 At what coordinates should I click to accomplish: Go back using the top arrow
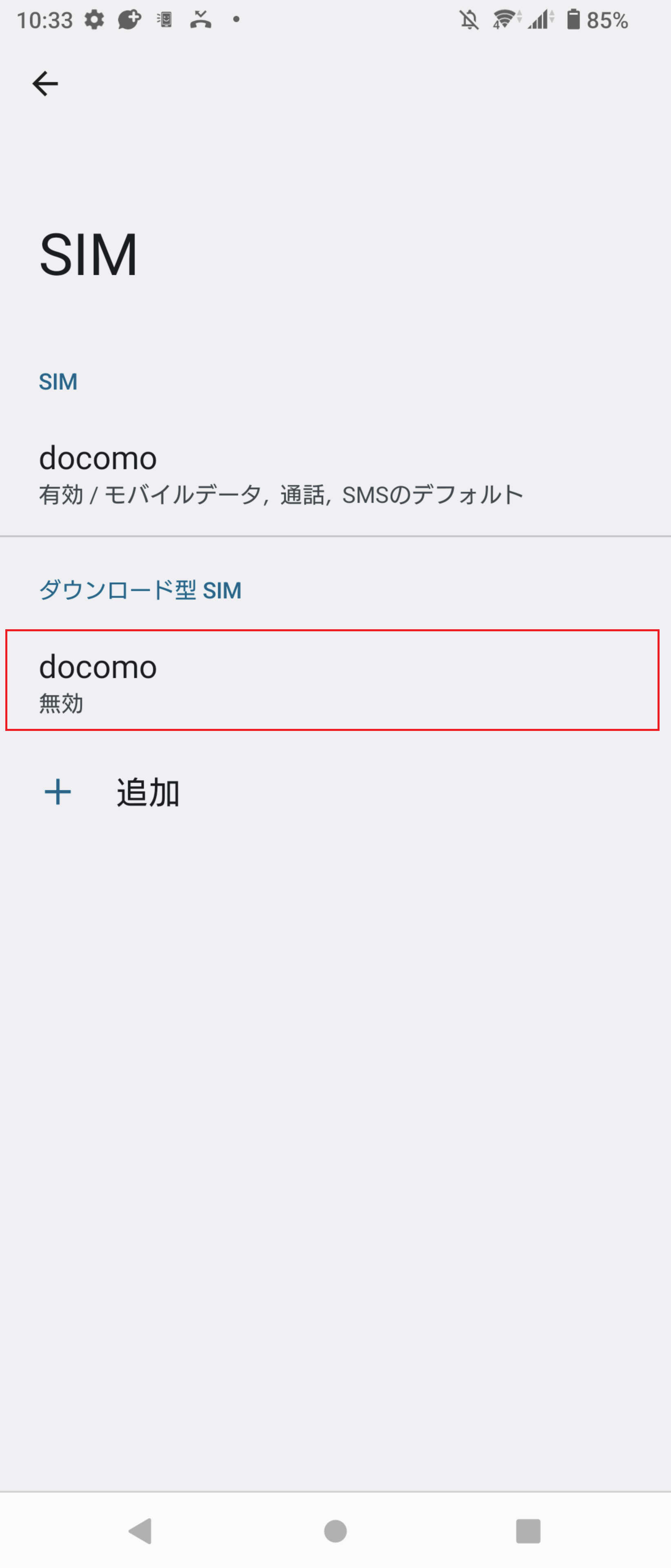[x=45, y=84]
